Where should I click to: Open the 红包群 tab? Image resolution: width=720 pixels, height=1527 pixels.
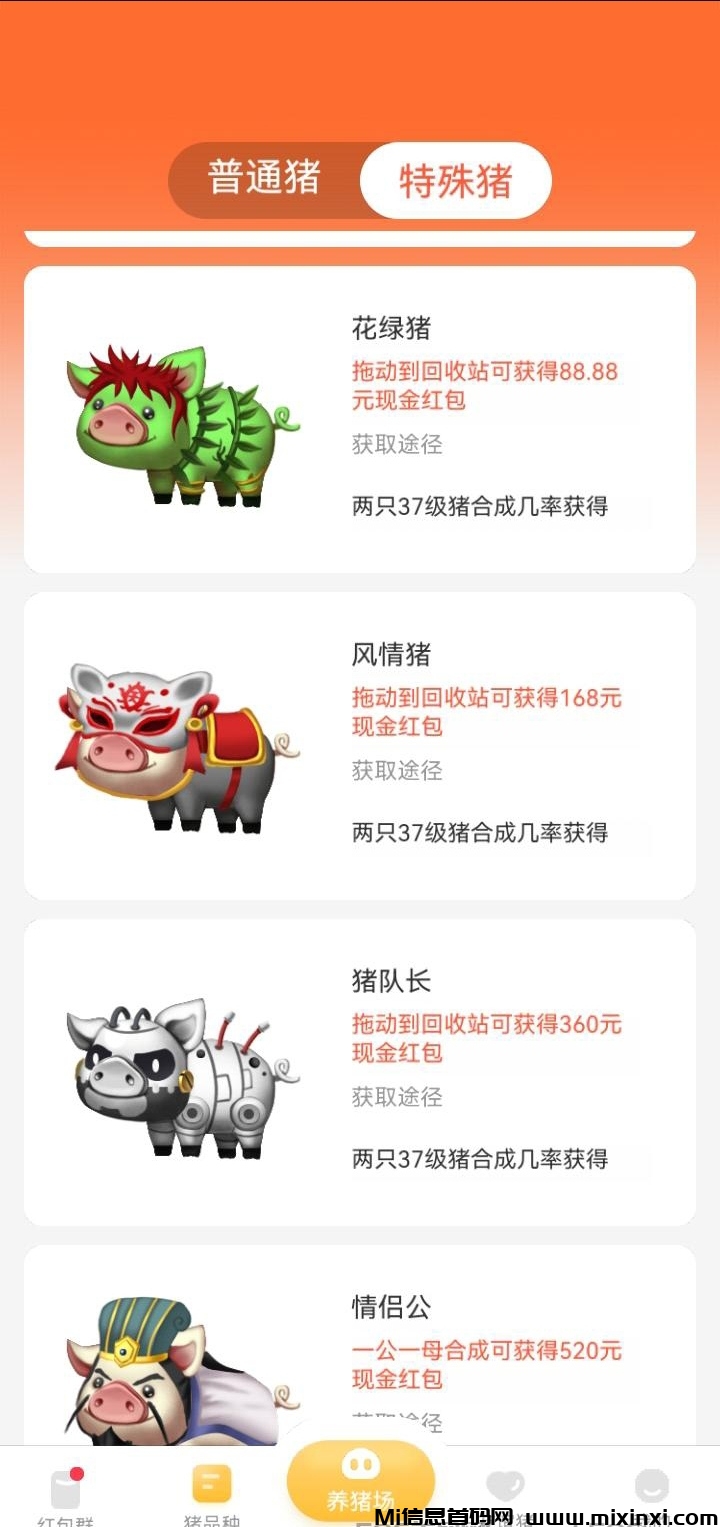[x=65, y=1492]
